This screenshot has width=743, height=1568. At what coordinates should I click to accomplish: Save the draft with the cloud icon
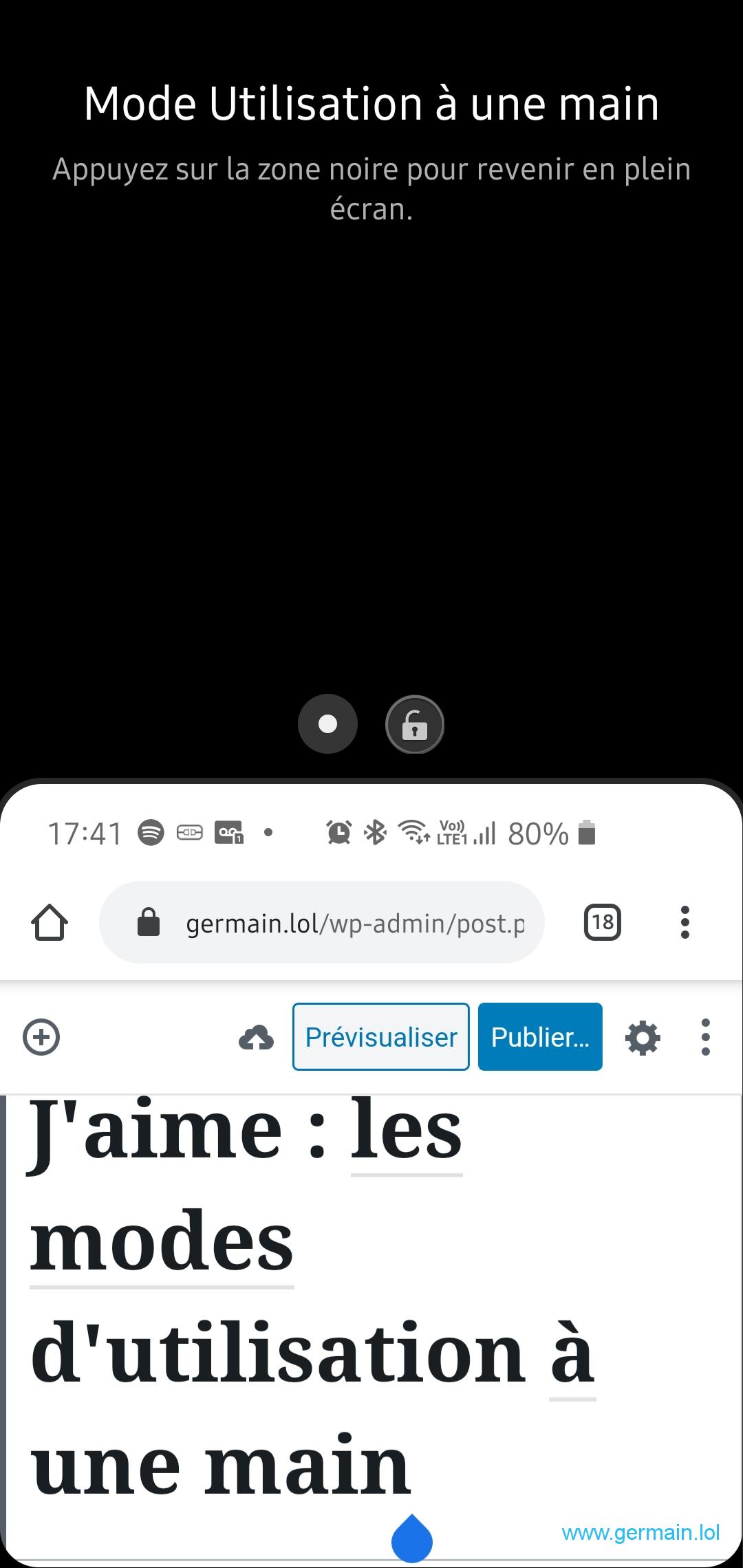(256, 1037)
